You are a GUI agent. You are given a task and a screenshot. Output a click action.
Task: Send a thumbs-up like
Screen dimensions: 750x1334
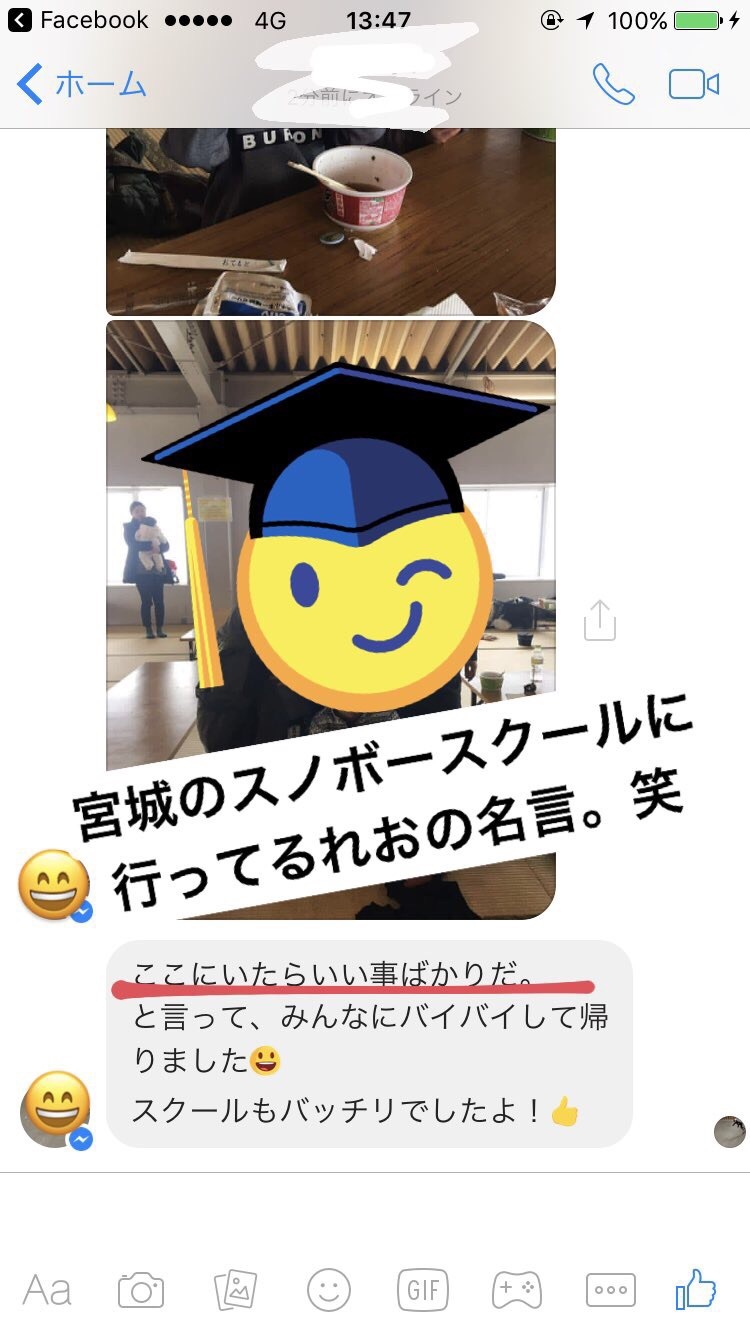pyautogui.click(x=697, y=1289)
